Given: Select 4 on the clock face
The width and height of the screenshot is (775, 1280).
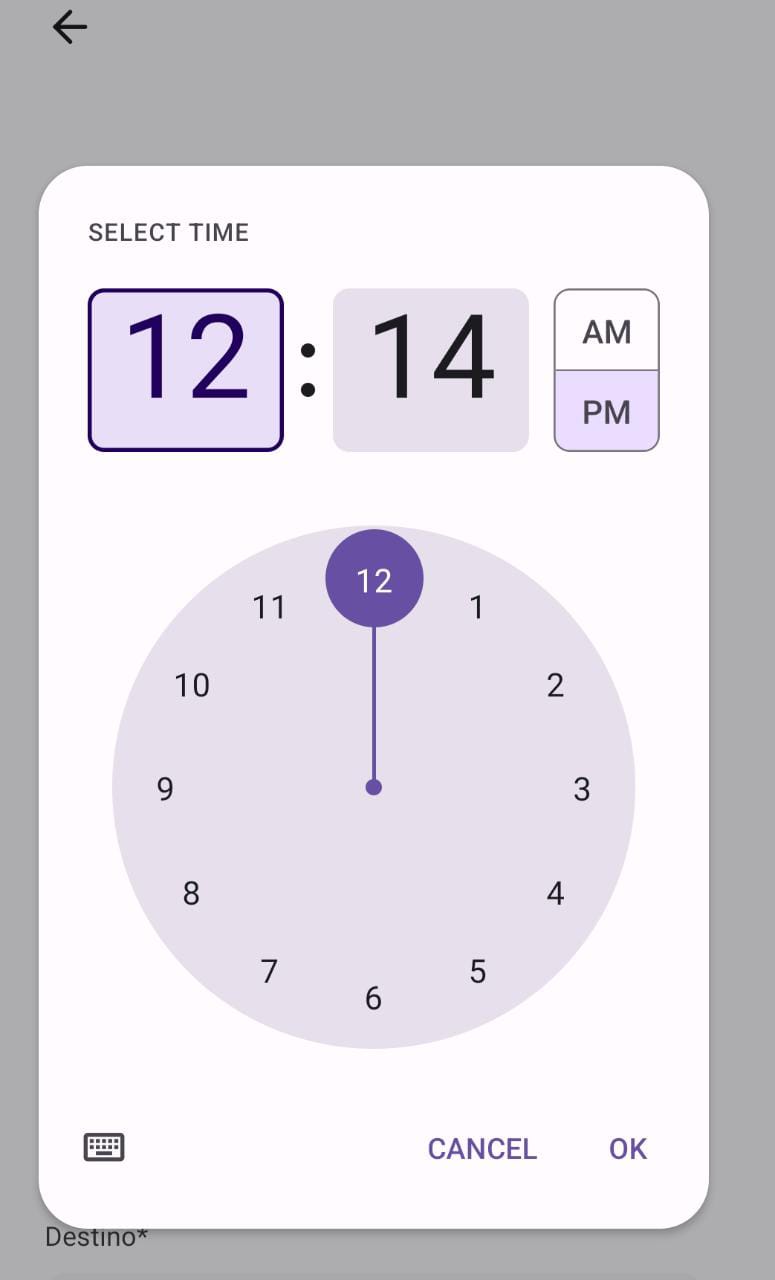Looking at the screenshot, I should [x=555, y=893].
